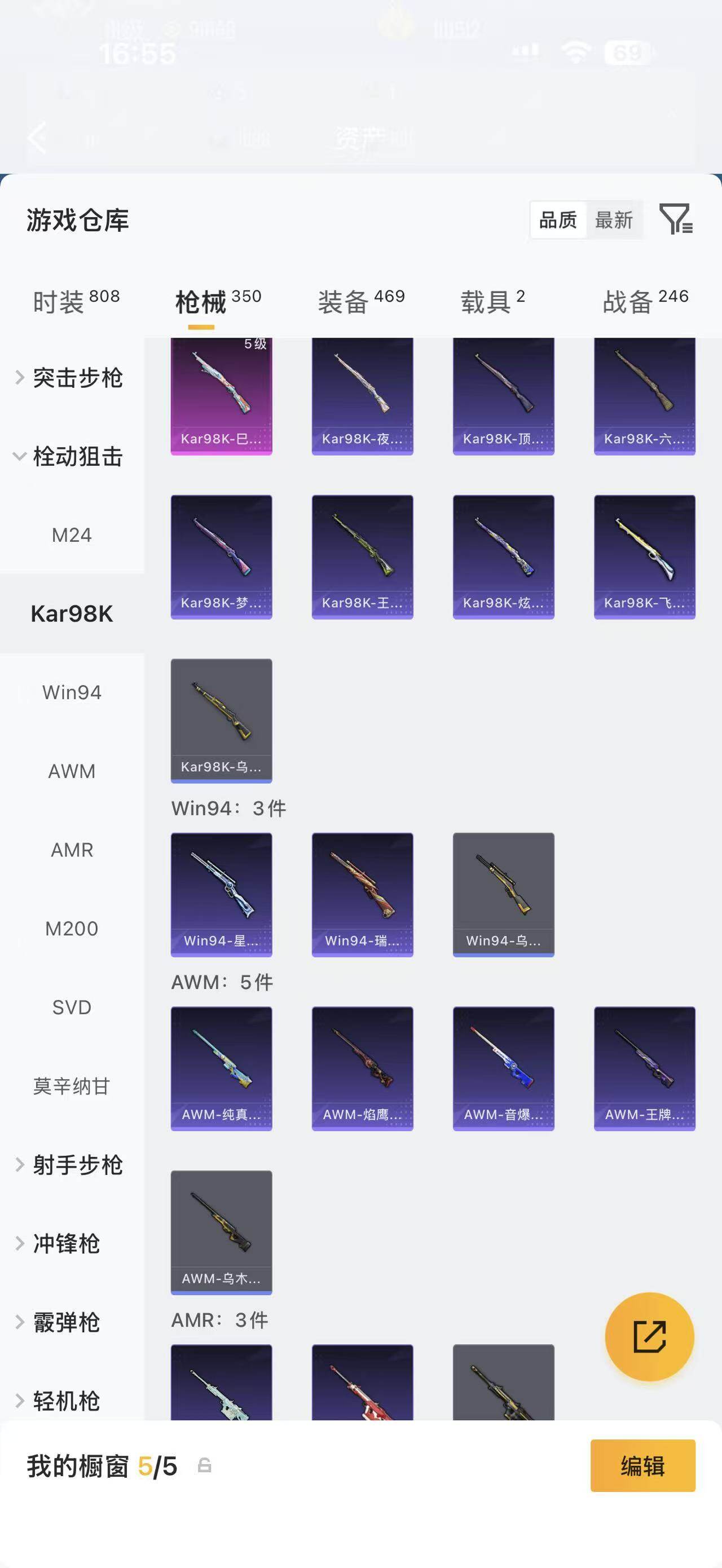Image resolution: width=722 pixels, height=1568 pixels.
Task: Select 莫辛纳甘 in the sidebar
Action: point(72,1086)
